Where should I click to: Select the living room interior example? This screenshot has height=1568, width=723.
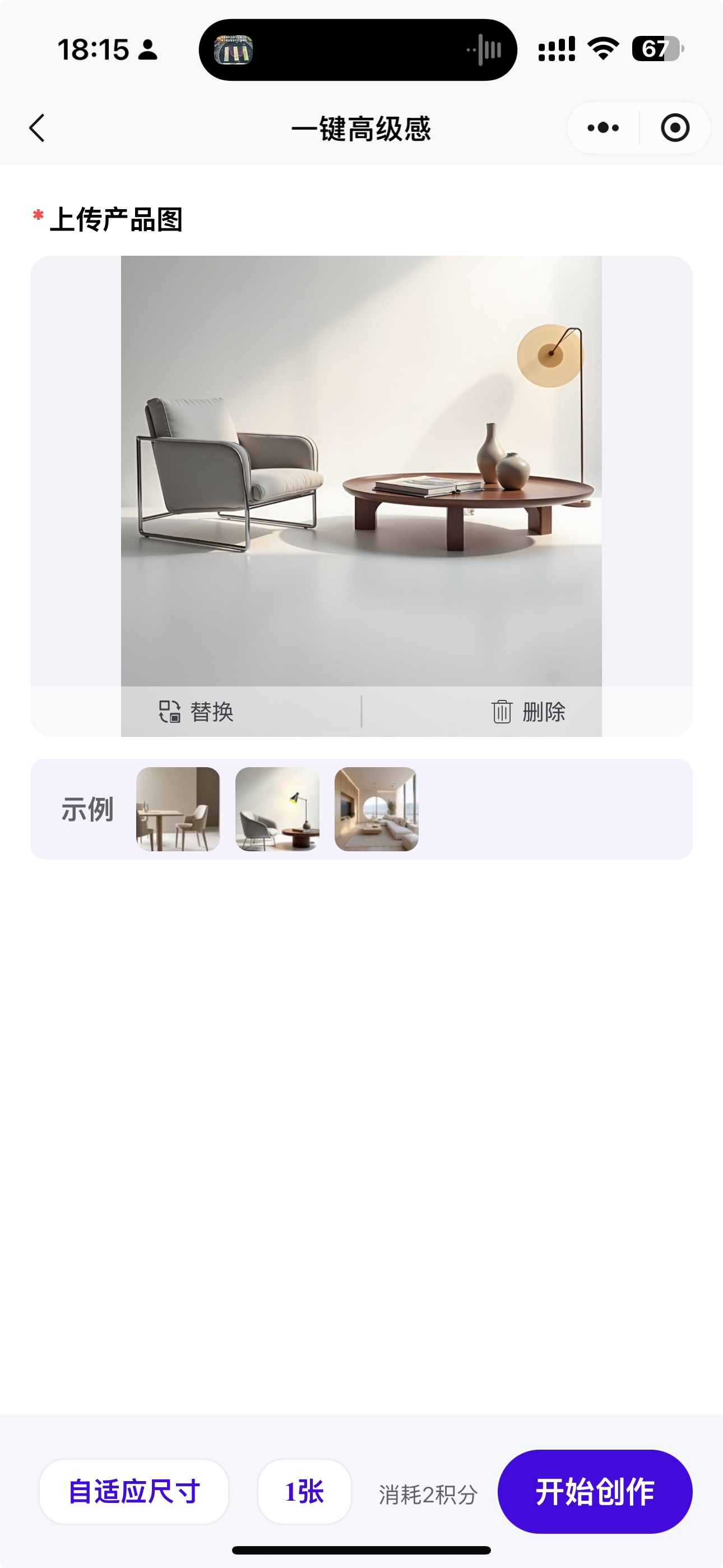pyautogui.click(x=376, y=809)
